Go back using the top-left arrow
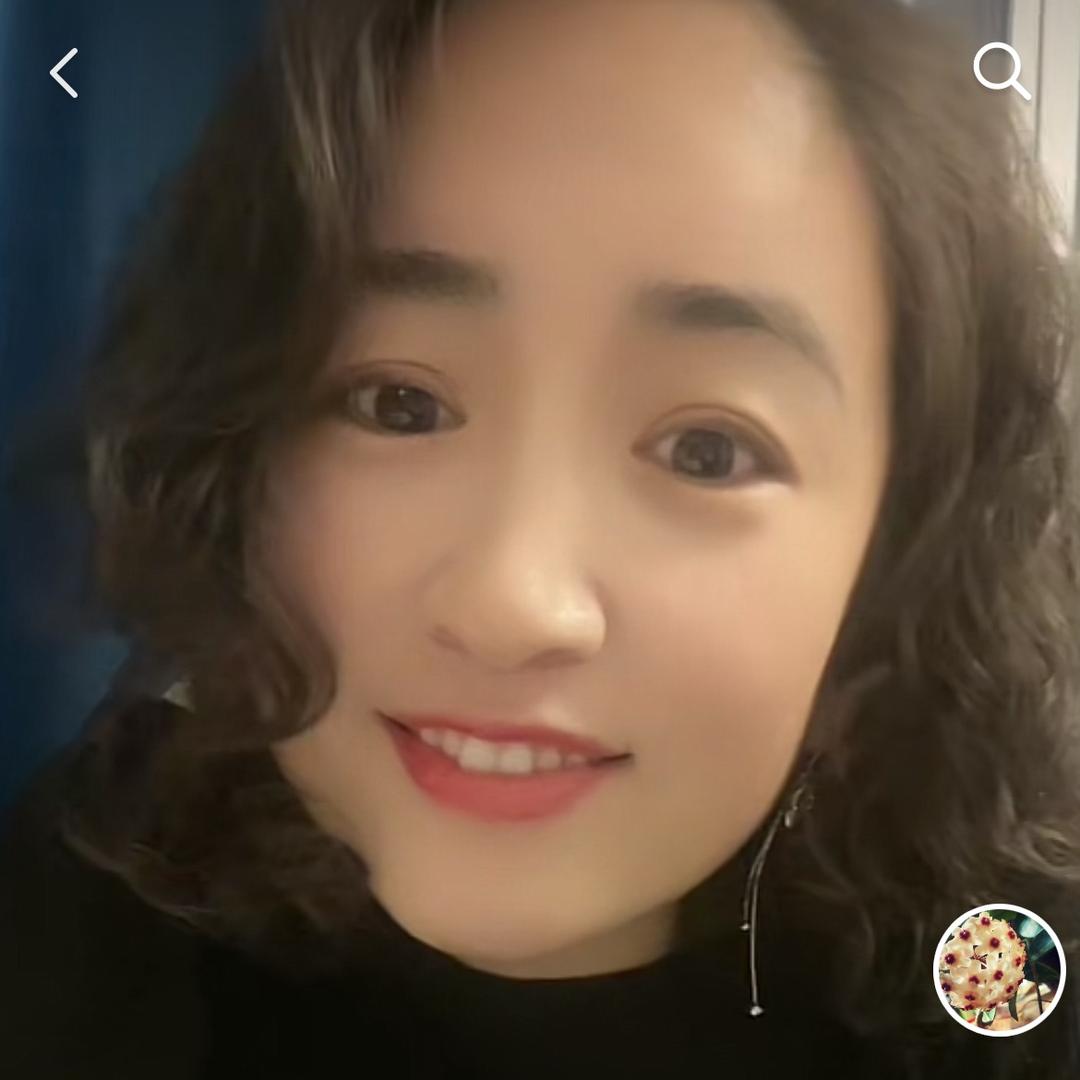Image resolution: width=1080 pixels, height=1080 pixels. (x=64, y=73)
